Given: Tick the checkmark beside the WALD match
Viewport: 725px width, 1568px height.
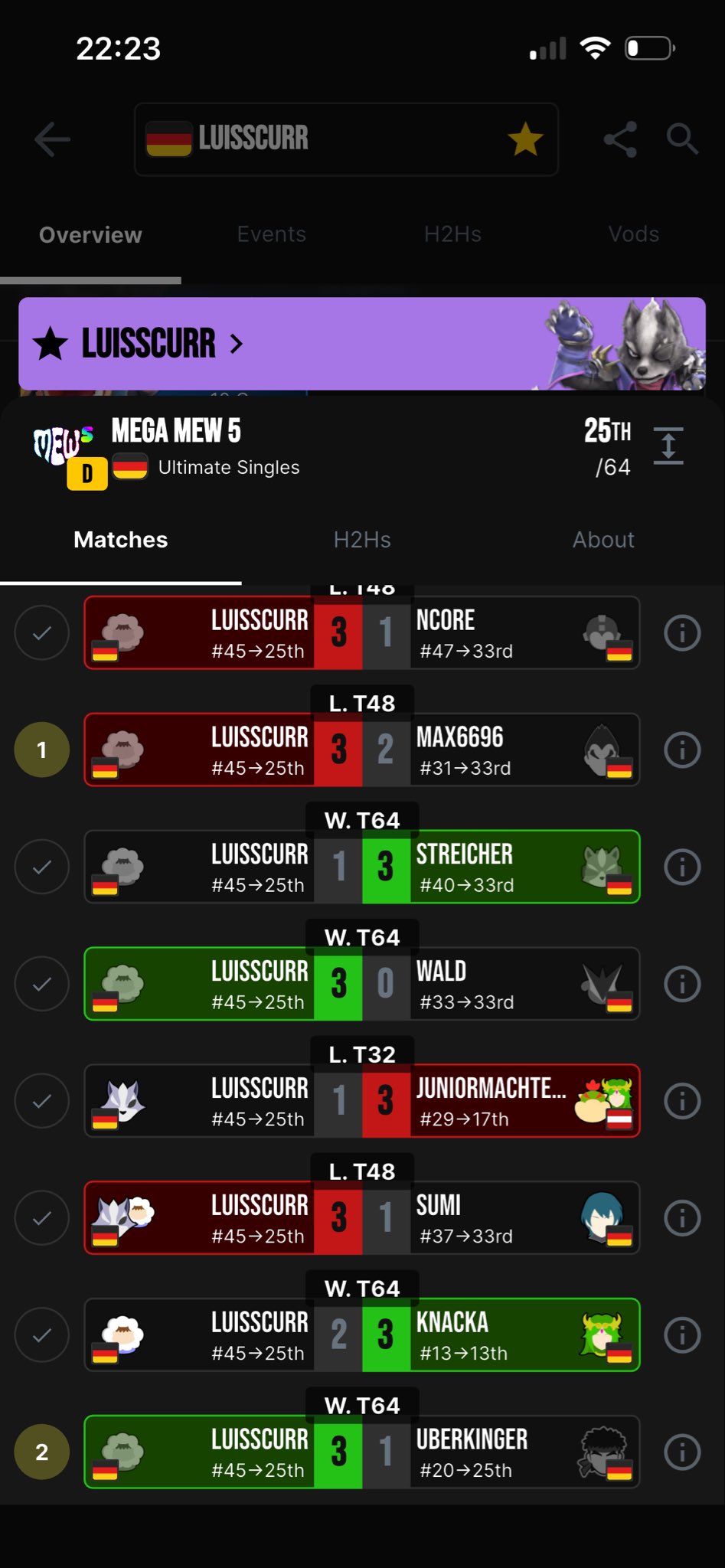Looking at the screenshot, I should 42,984.
